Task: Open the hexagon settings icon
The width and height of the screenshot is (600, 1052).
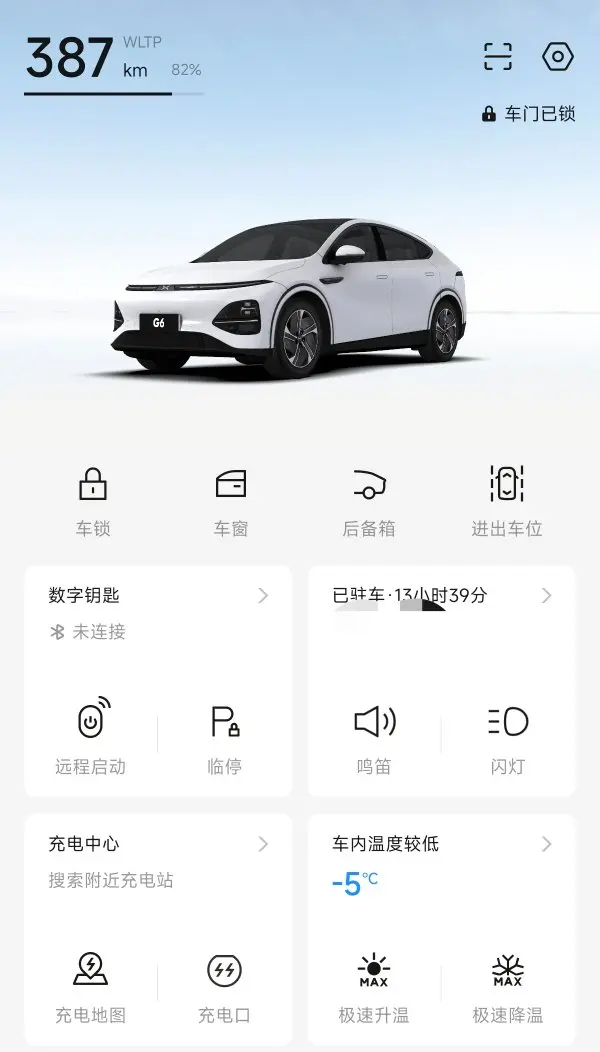Action: (x=557, y=57)
